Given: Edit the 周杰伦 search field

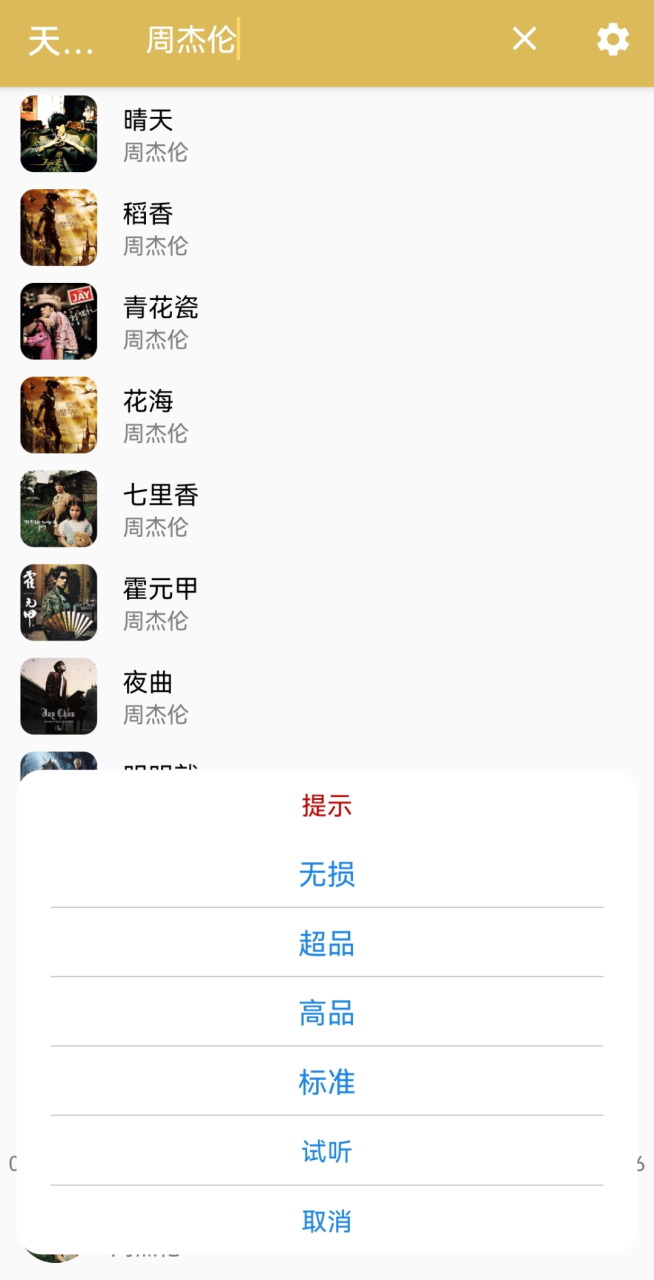Looking at the screenshot, I should (x=300, y=40).
